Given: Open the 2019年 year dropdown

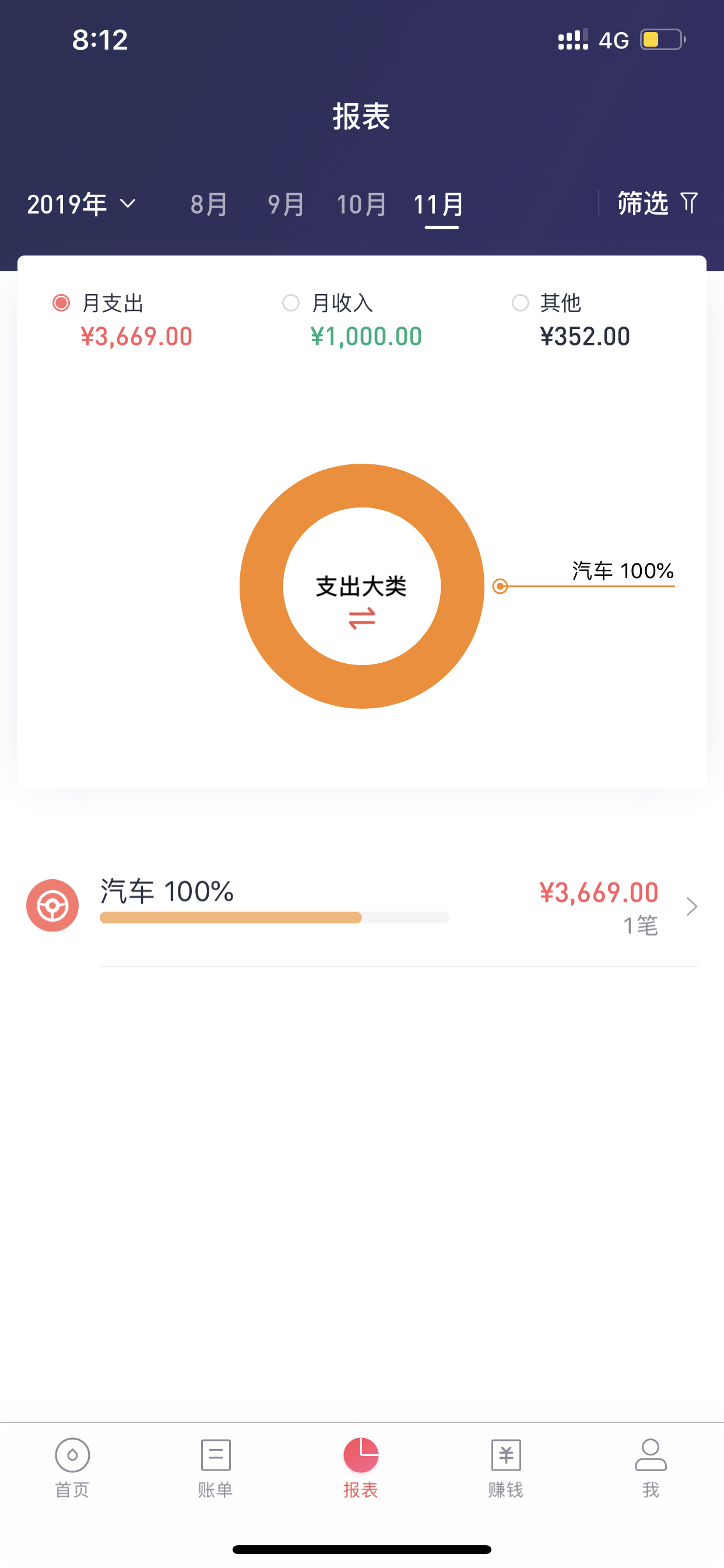Looking at the screenshot, I should point(82,204).
